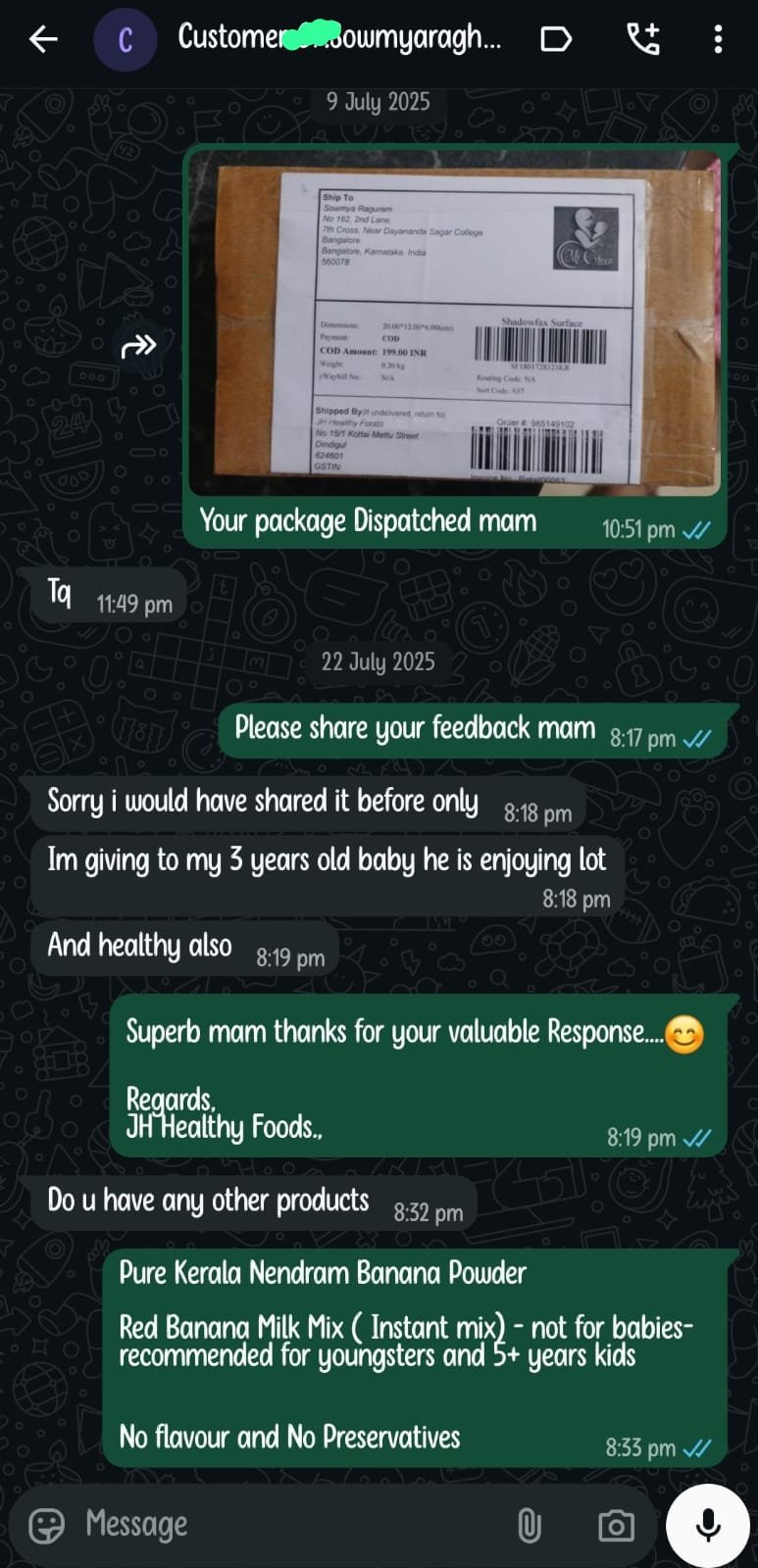758x1568 pixels.
Task: Forward the package photo message
Action: click(138, 346)
